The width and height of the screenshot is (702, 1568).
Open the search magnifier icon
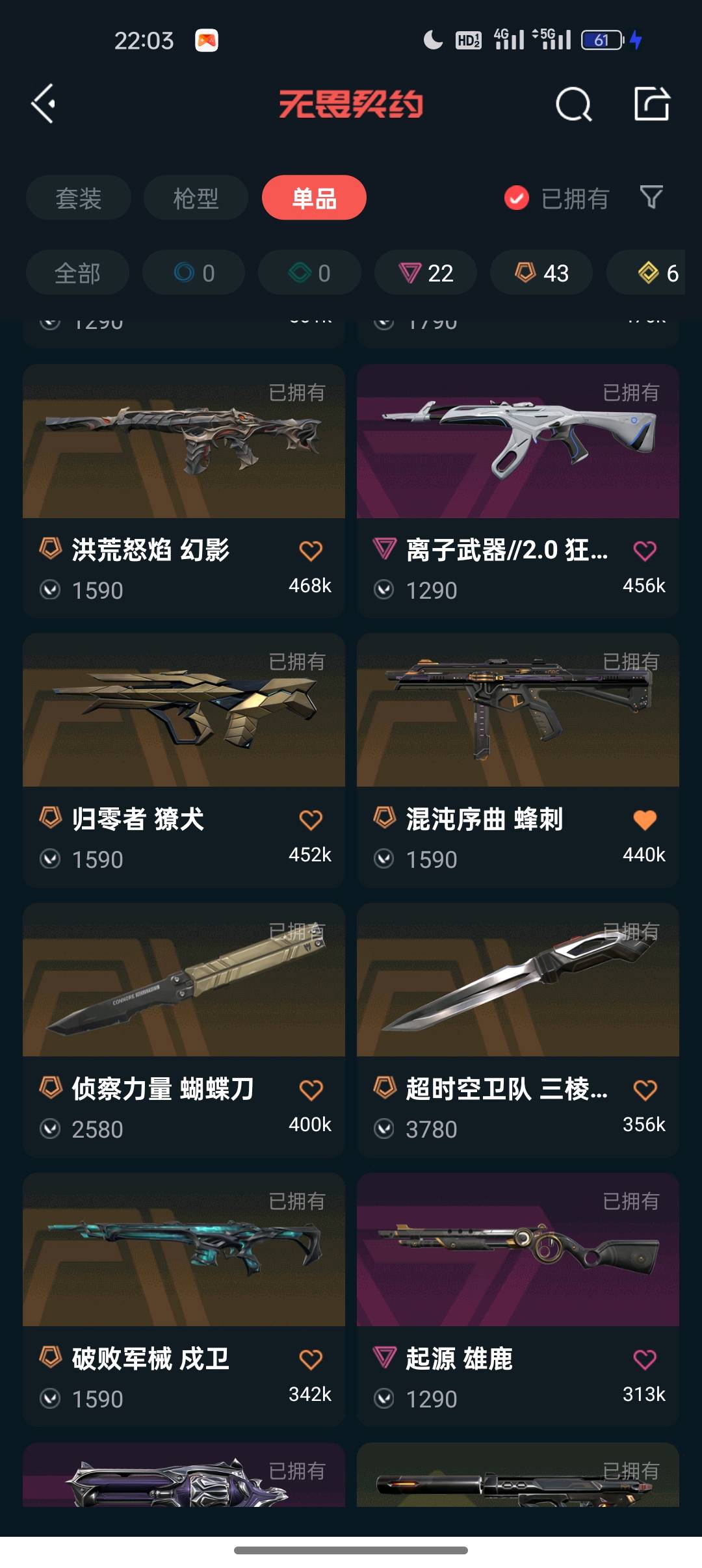(x=573, y=104)
